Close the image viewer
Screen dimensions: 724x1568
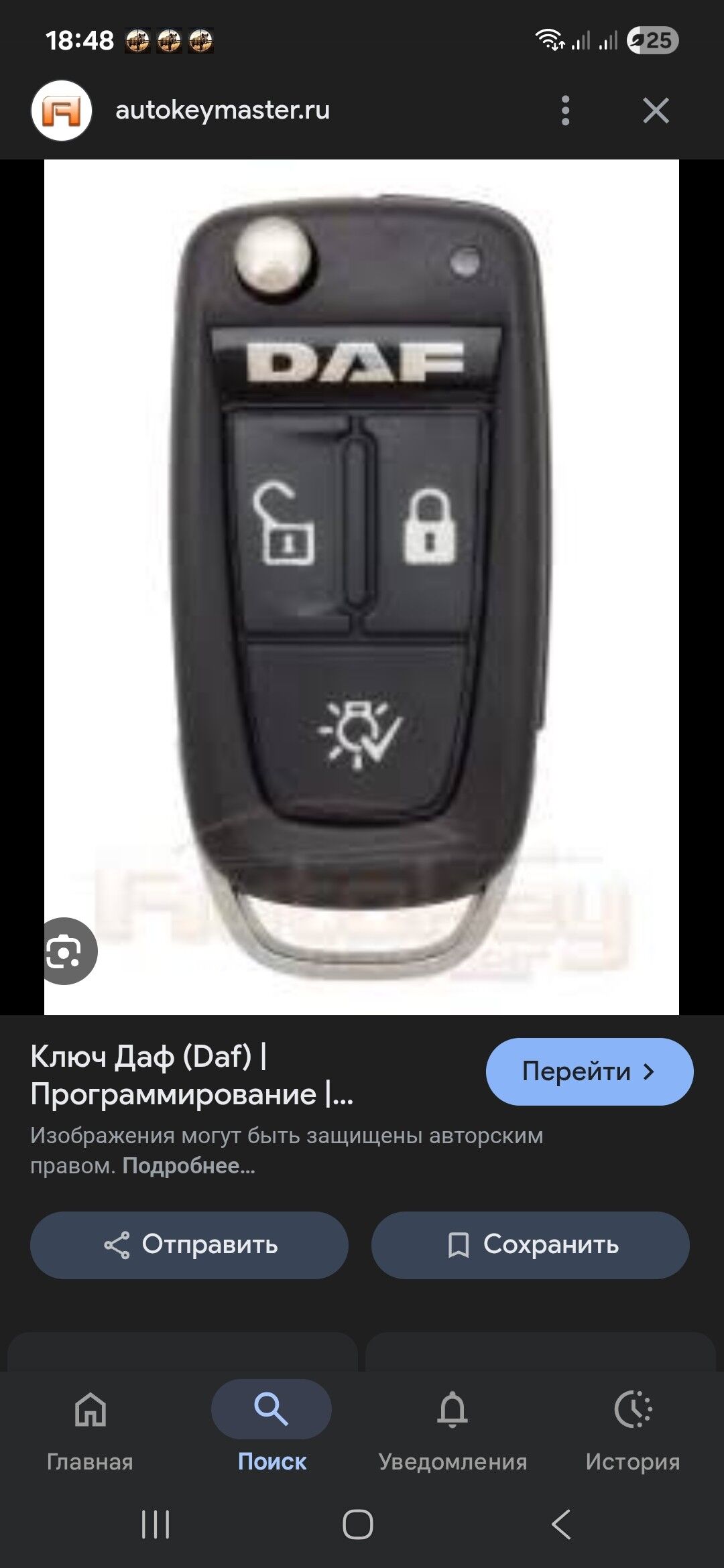click(655, 111)
